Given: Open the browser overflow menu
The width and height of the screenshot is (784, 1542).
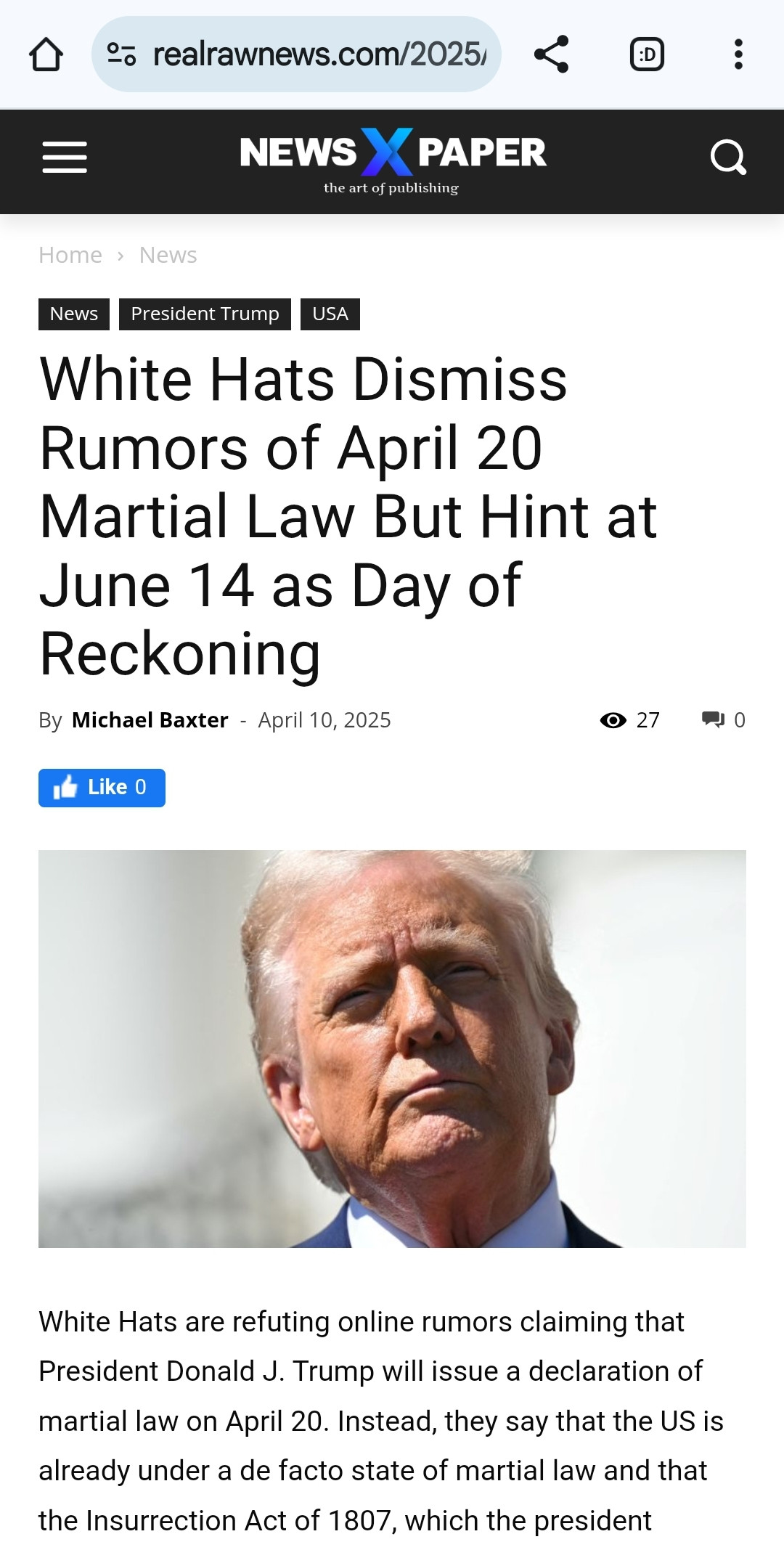Looking at the screenshot, I should [738, 54].
